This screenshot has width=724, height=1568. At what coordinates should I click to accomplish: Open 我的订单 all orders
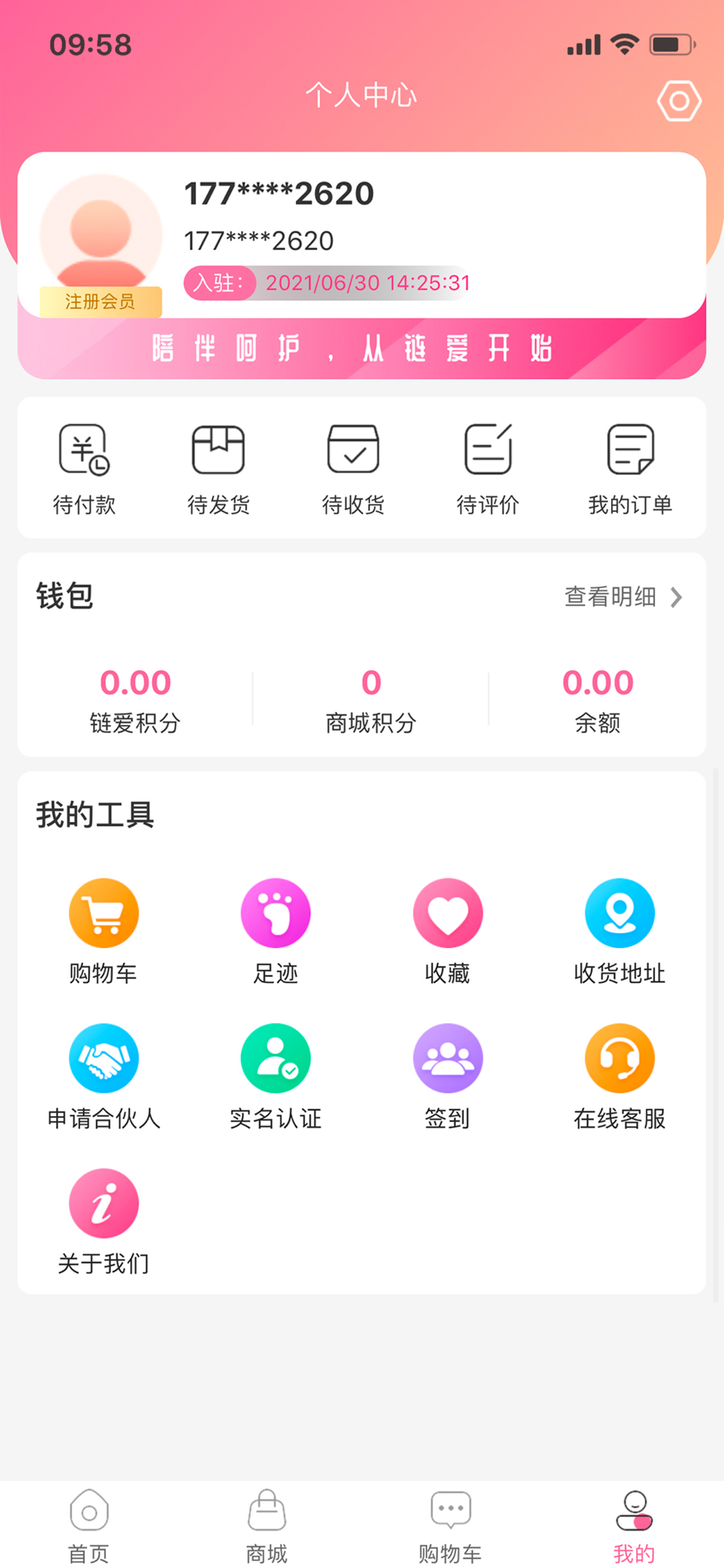630,469
